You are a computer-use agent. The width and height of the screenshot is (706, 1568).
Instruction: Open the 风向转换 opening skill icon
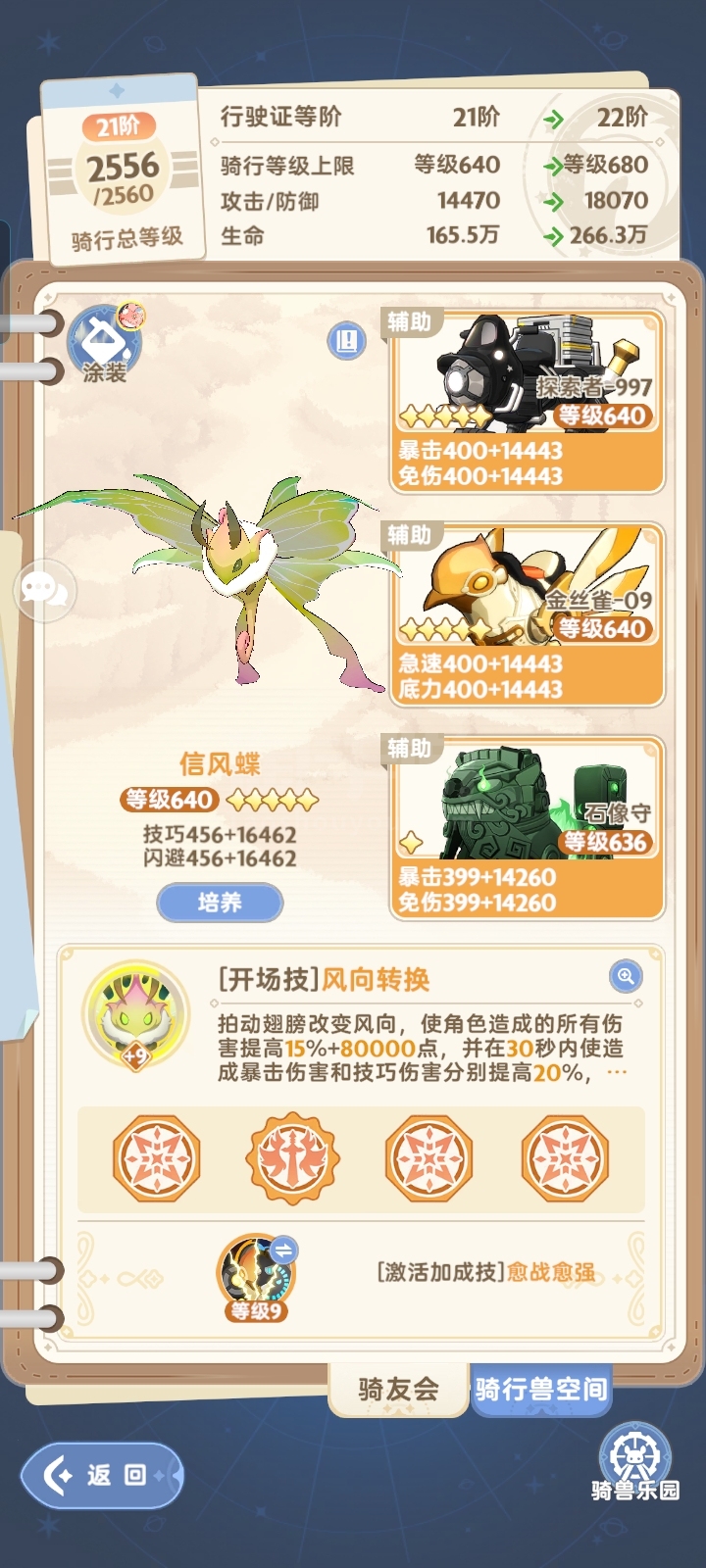point(135,1014)
